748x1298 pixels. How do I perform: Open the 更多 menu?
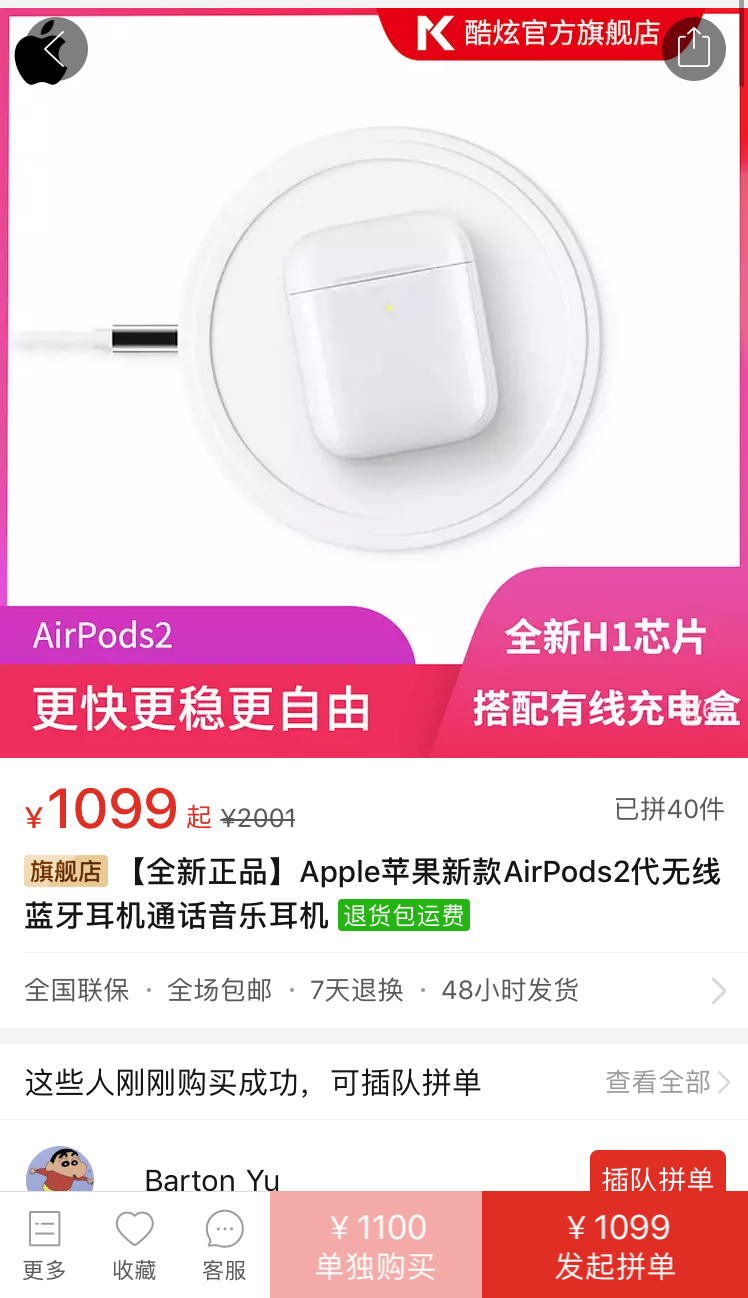[45, 1245]
